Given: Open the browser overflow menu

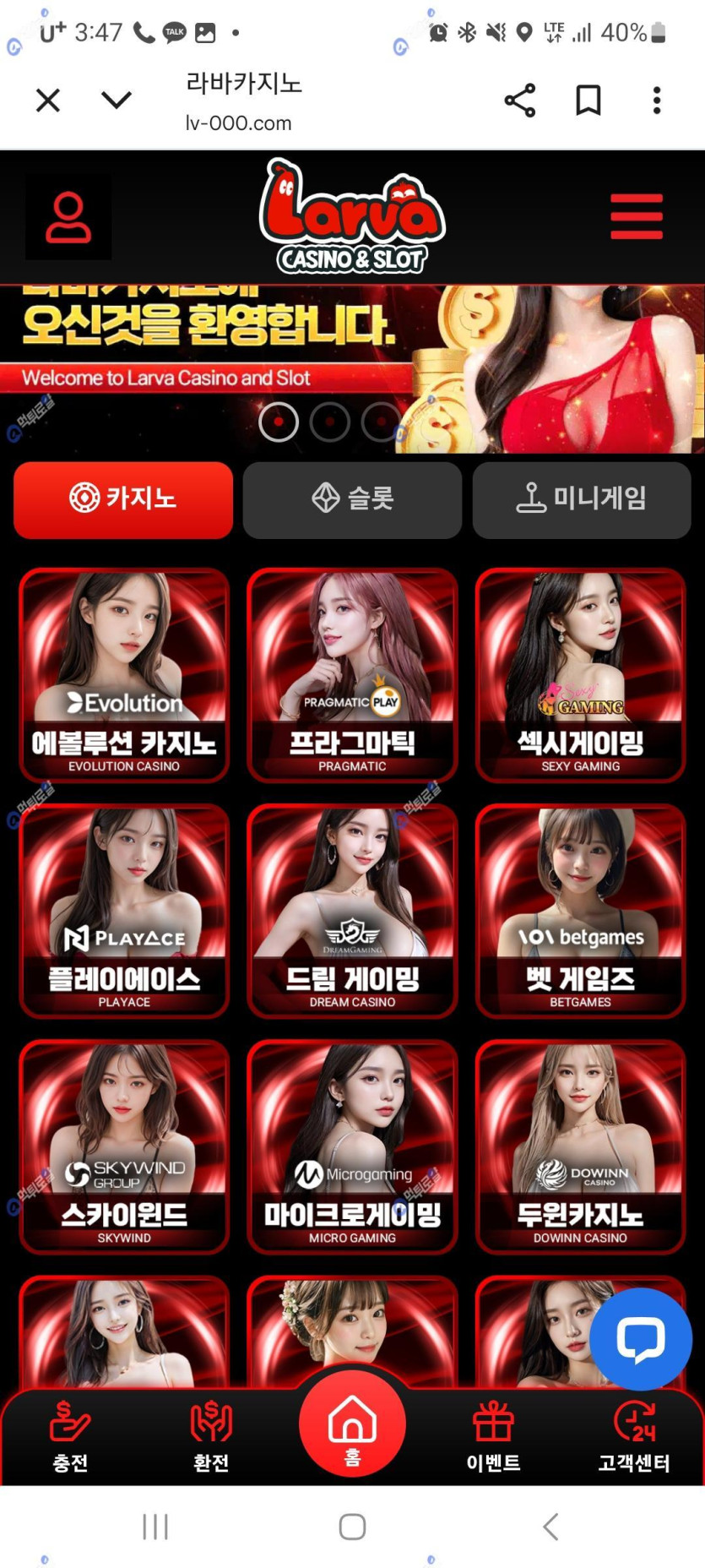Looking at the screenshot, I should (x=656, y=101).
